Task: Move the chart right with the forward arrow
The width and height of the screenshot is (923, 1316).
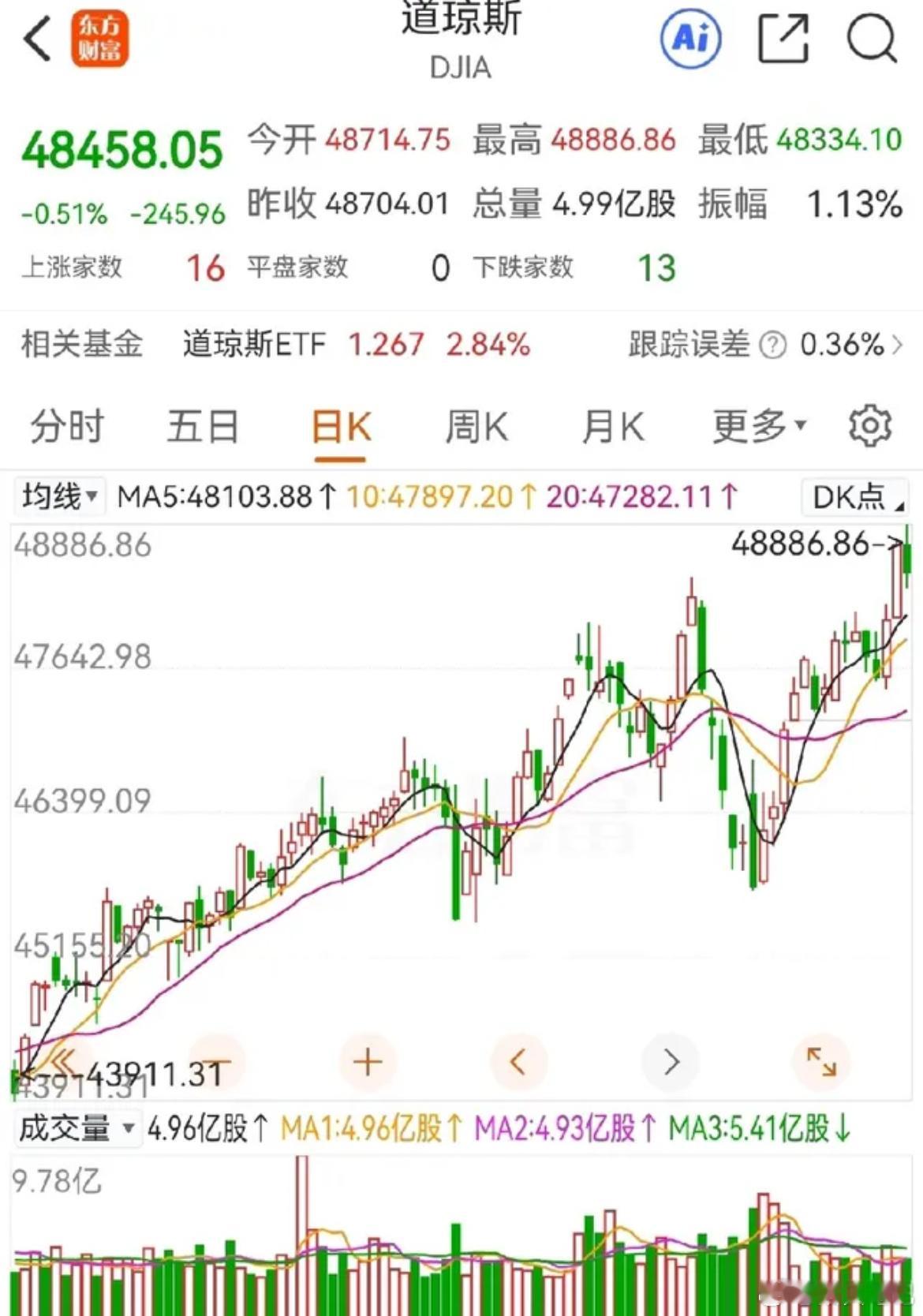Action: pos(671,1062)
